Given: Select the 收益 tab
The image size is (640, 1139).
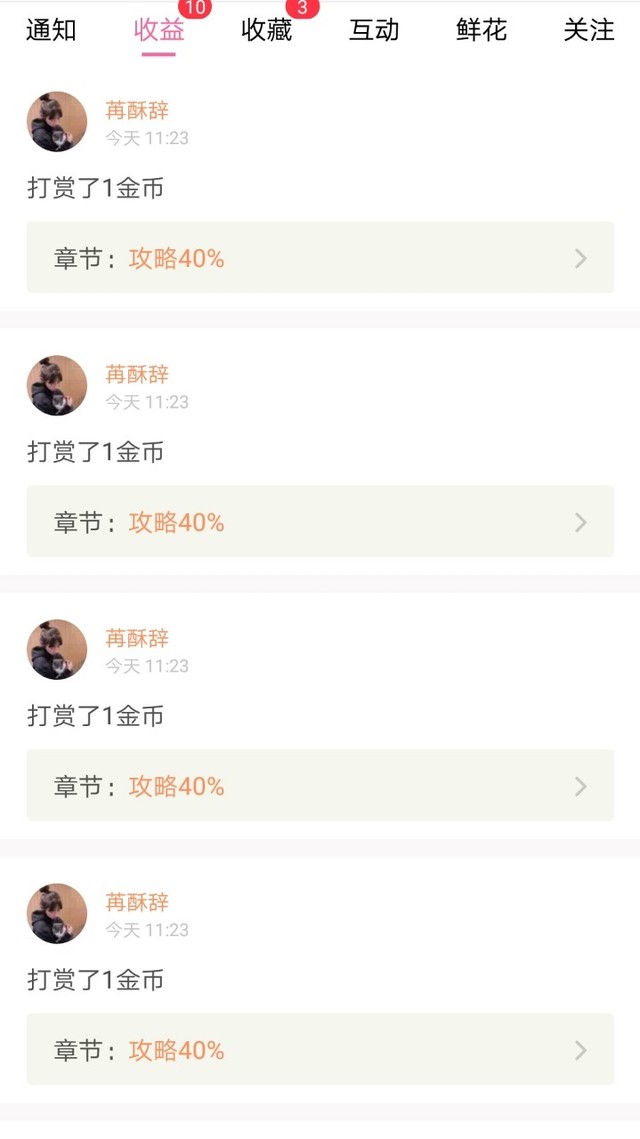Looking at the screenshot, I should (x=159, y=30).
